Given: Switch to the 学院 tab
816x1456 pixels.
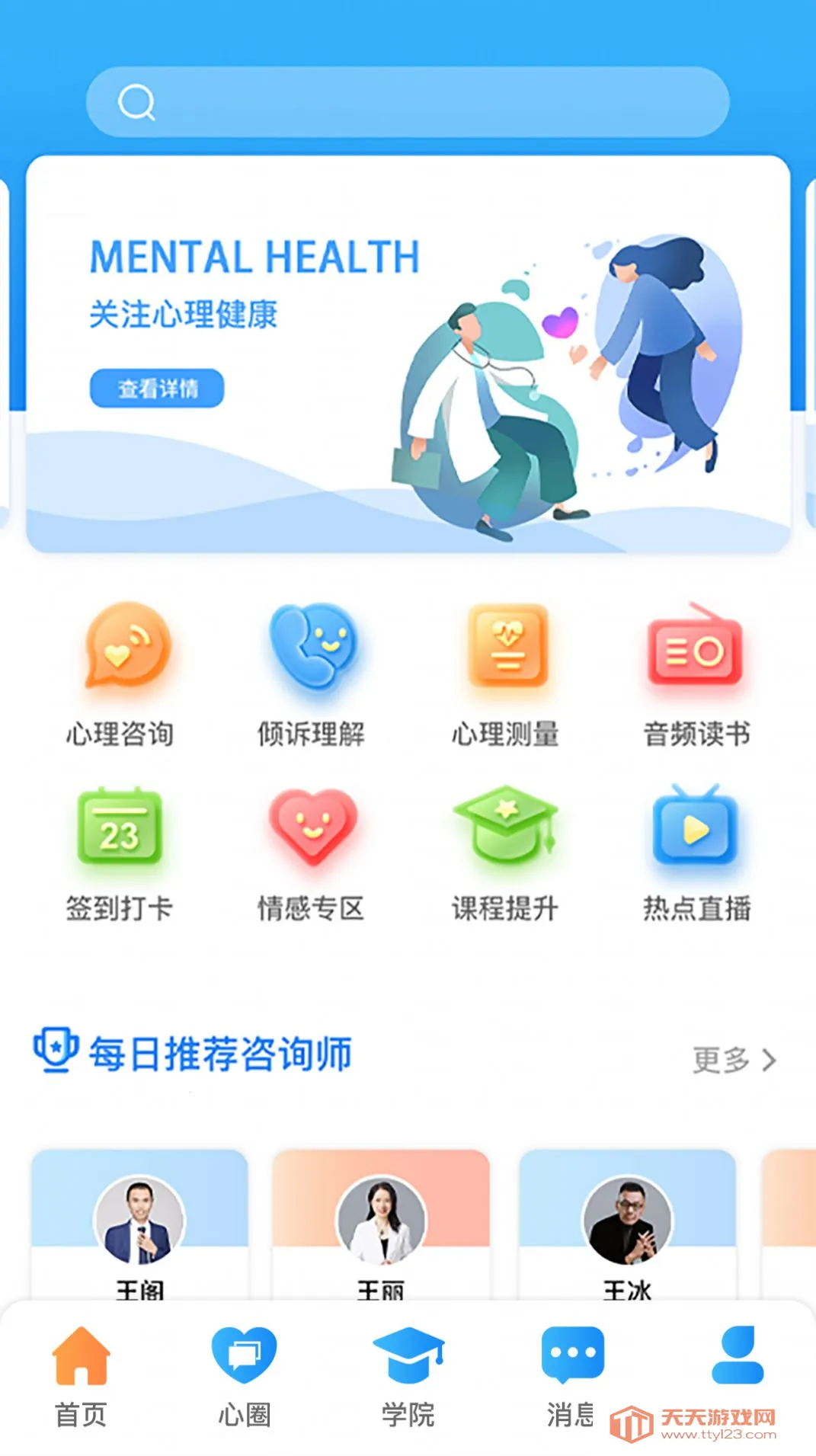Looking at the screenshot, I should (408, 1376).
